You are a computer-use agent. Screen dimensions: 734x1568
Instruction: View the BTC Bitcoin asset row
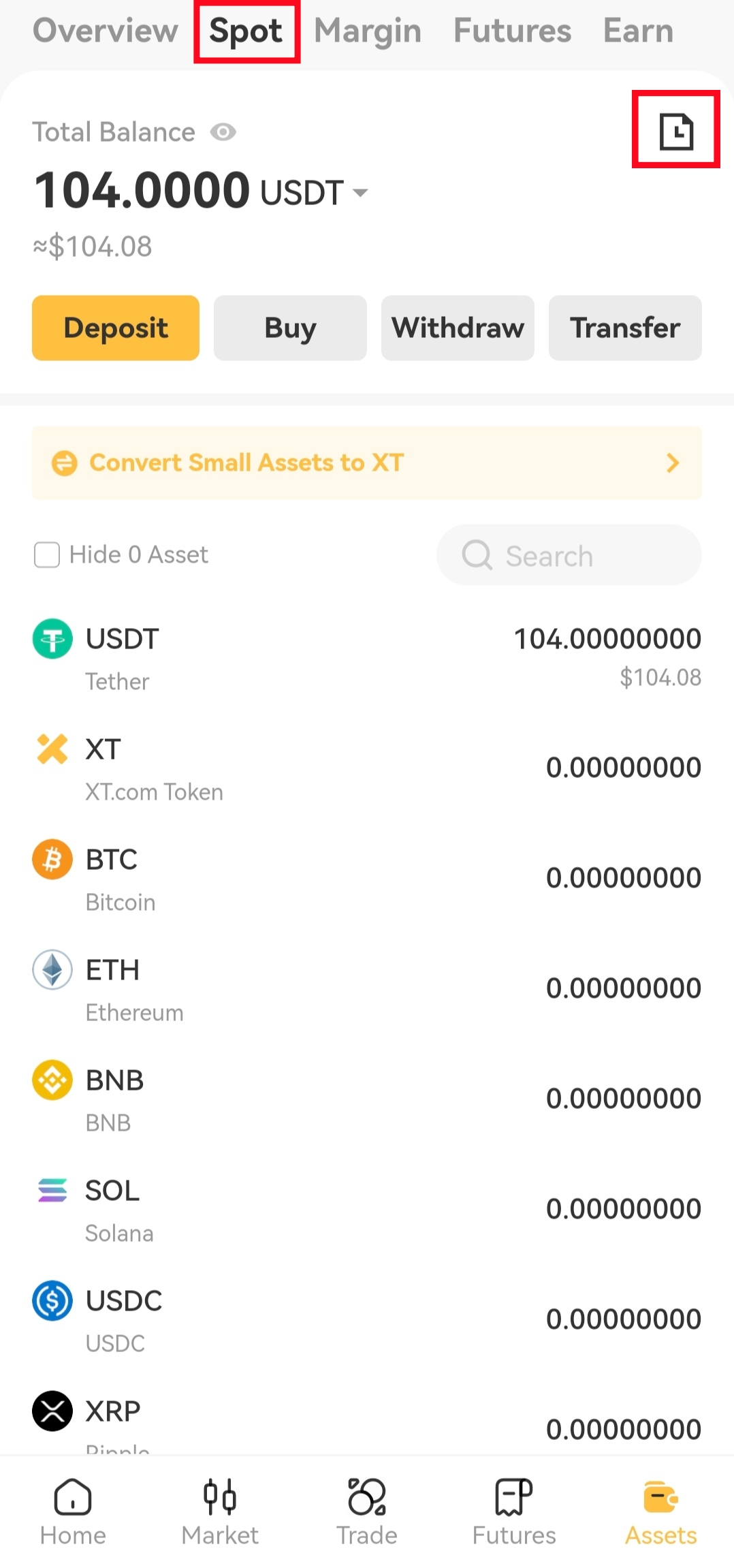tap(367, 879)
